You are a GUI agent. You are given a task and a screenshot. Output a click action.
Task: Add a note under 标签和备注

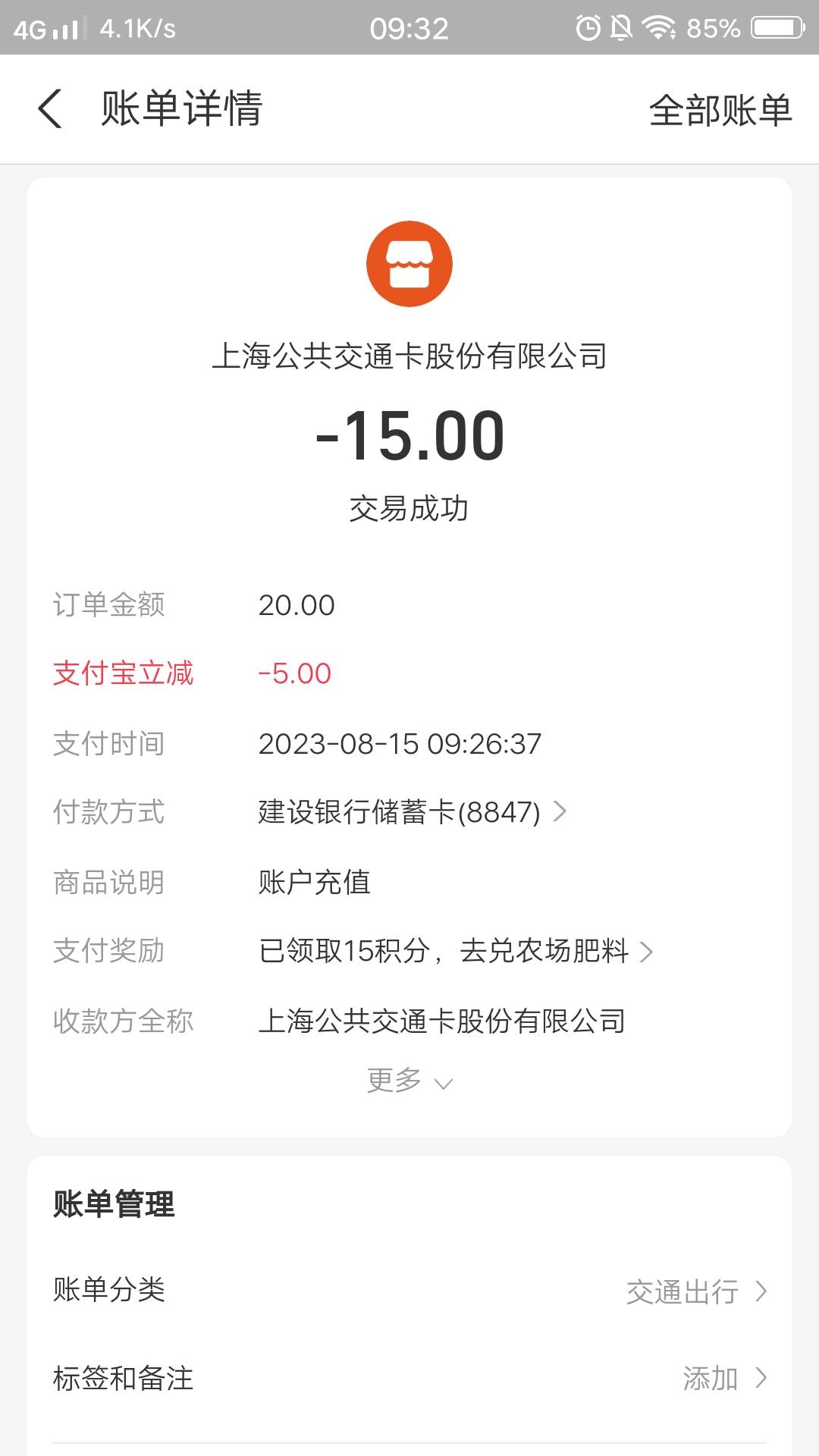[409, 1378]
